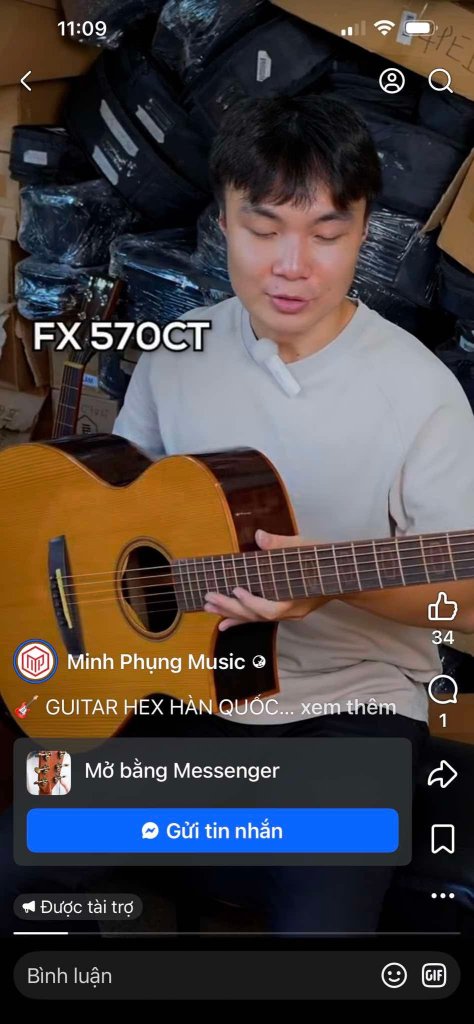This screenshot has height=1024, width=474.
Task: Tap the Gửi tin nhắn button
Action: tap(212, 831)
